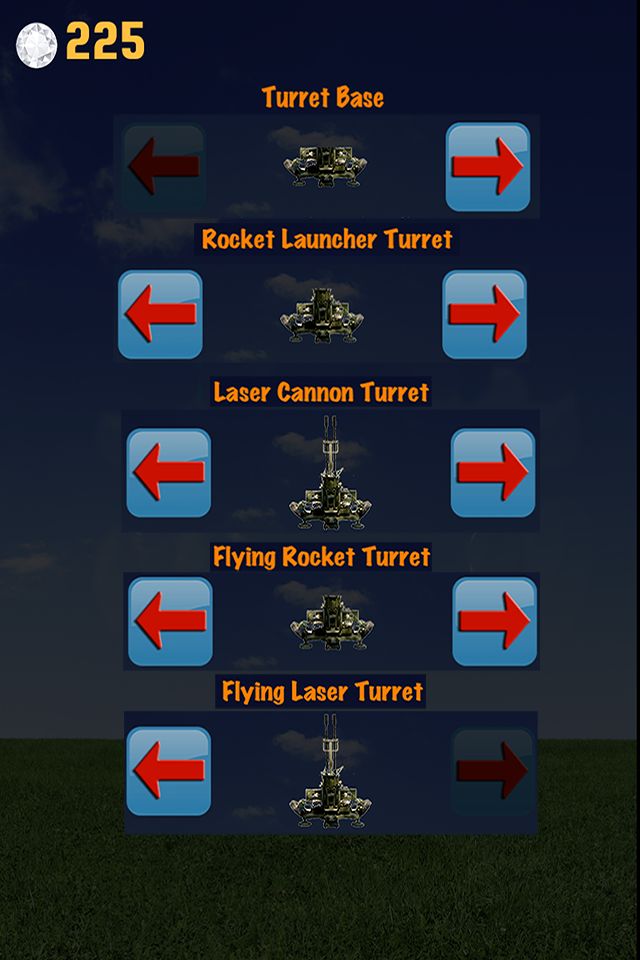Tap the dimmed right arrow for Flying Laser Turret
The height and width of the screenshot is (960, 640).
pyautogui.click(x=492, y=770)
